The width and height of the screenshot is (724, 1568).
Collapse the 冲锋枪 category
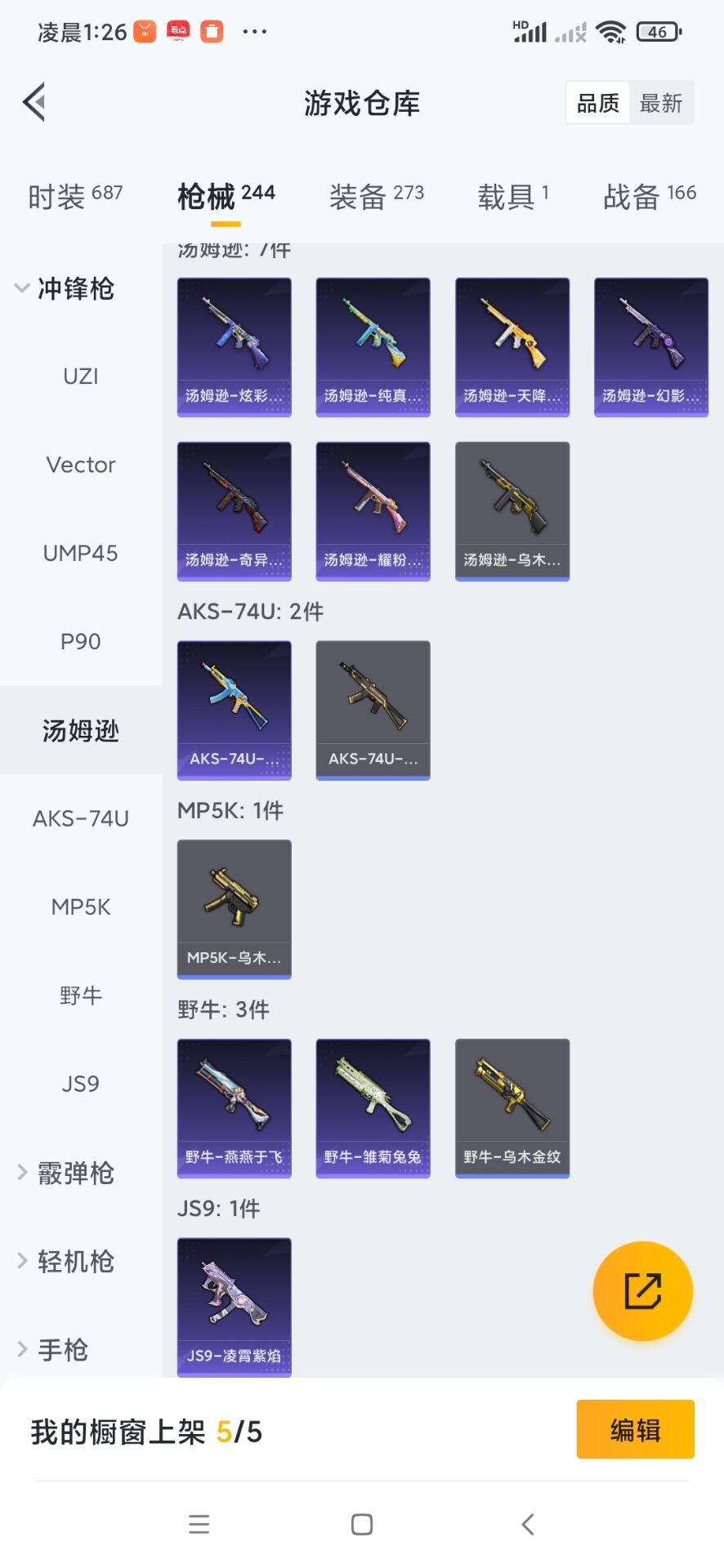pyautogui.click(x=65, y=288)
